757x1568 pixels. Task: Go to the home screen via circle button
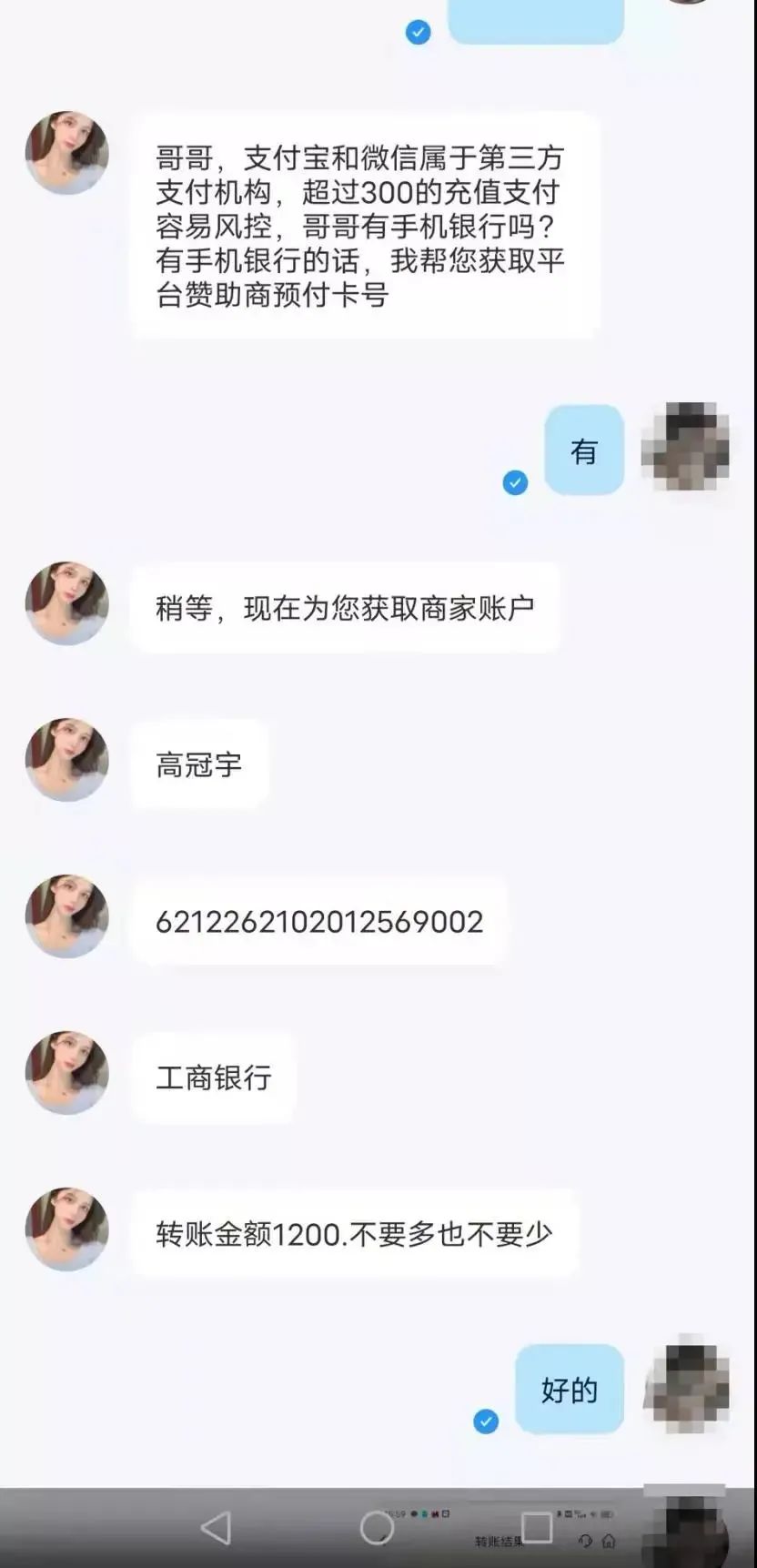(377, 1528)
